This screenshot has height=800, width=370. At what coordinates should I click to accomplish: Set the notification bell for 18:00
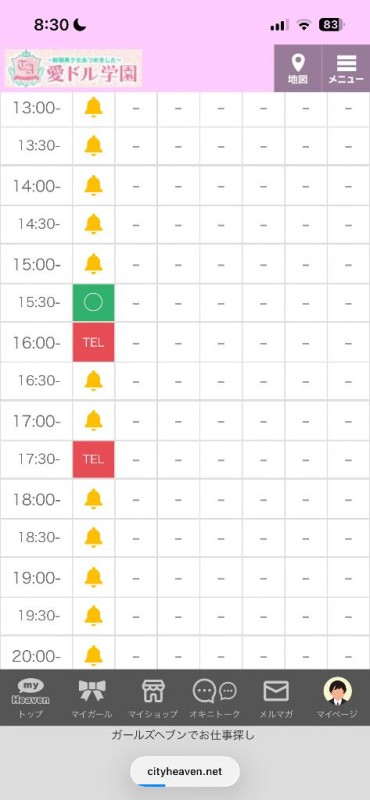coord(93,499)
